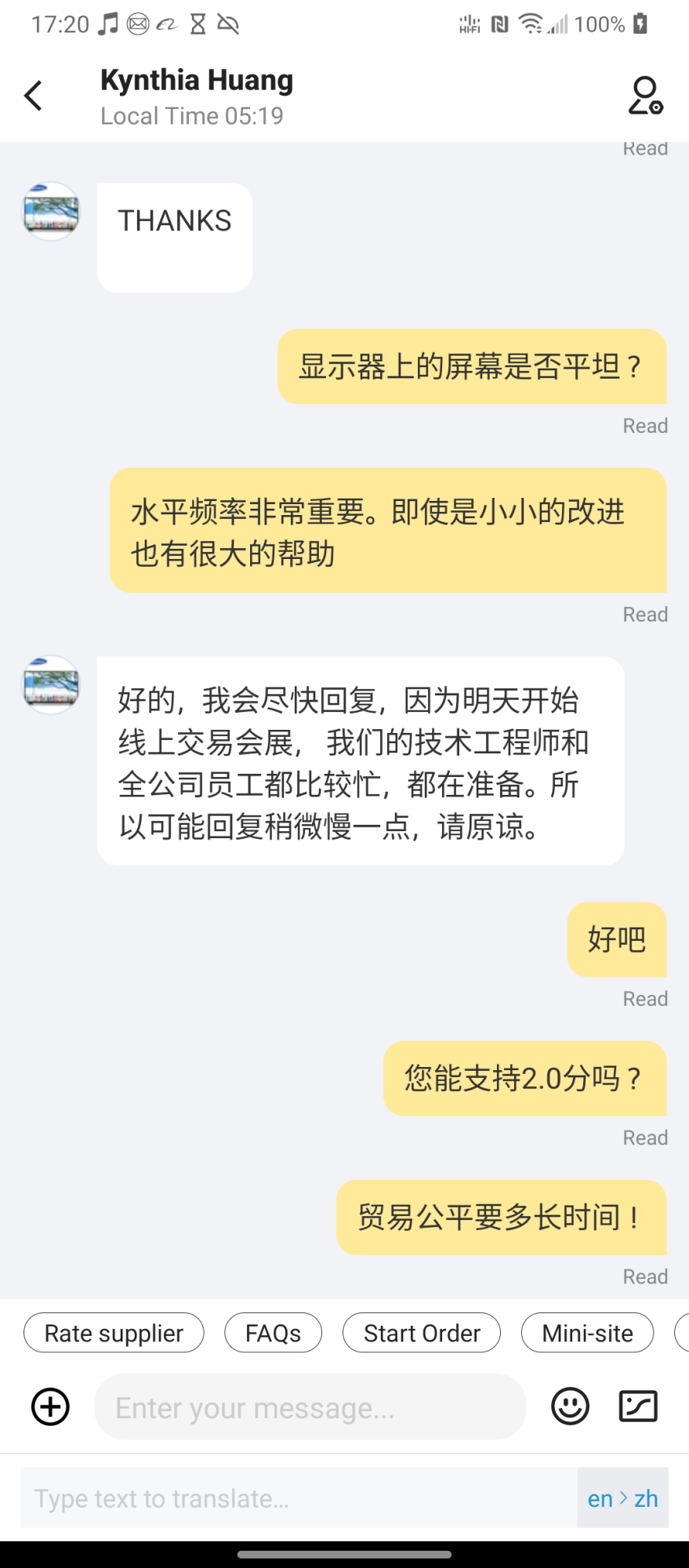The height and width of the screenshot is (1568, 689).
Task: Open contact profile settings icon
Action: pos(645,96)
